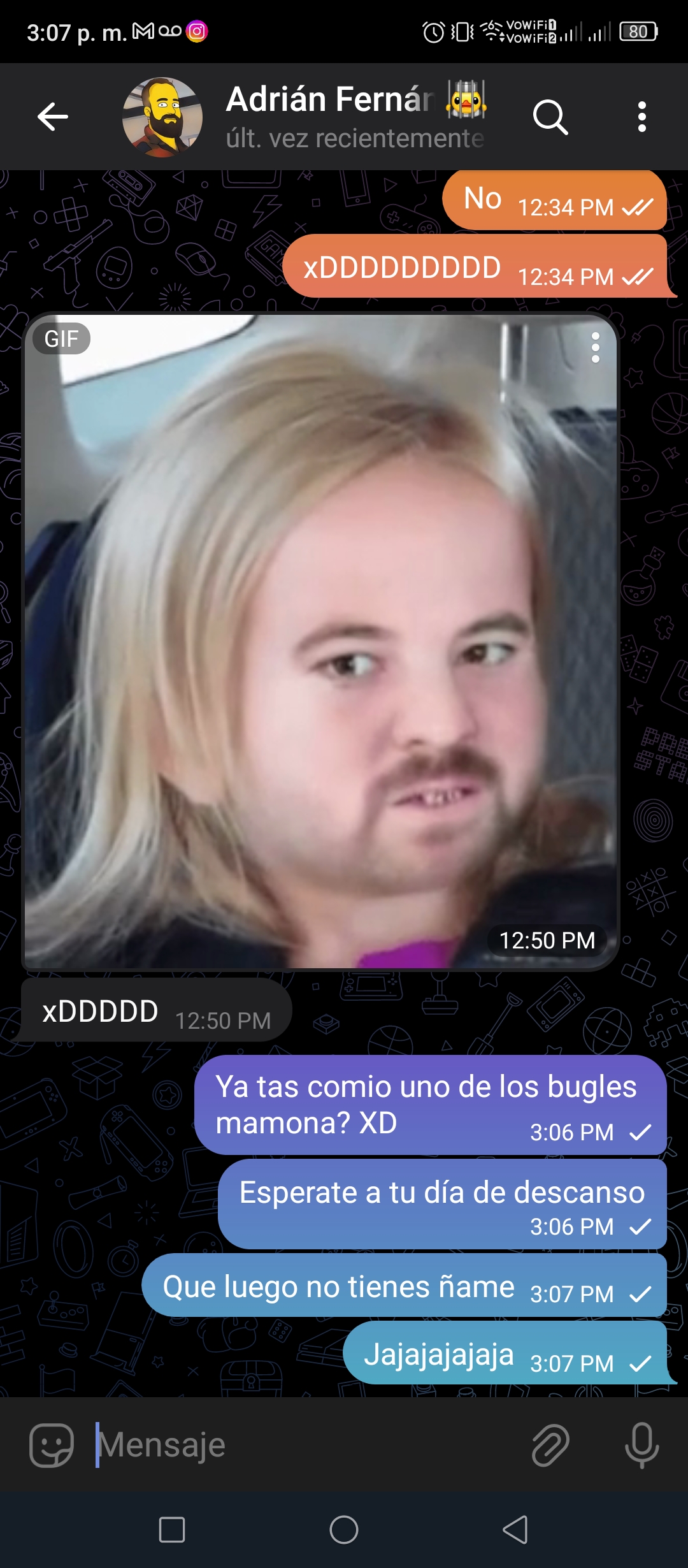Tap the microphone voice message button

click(641, 1445)
